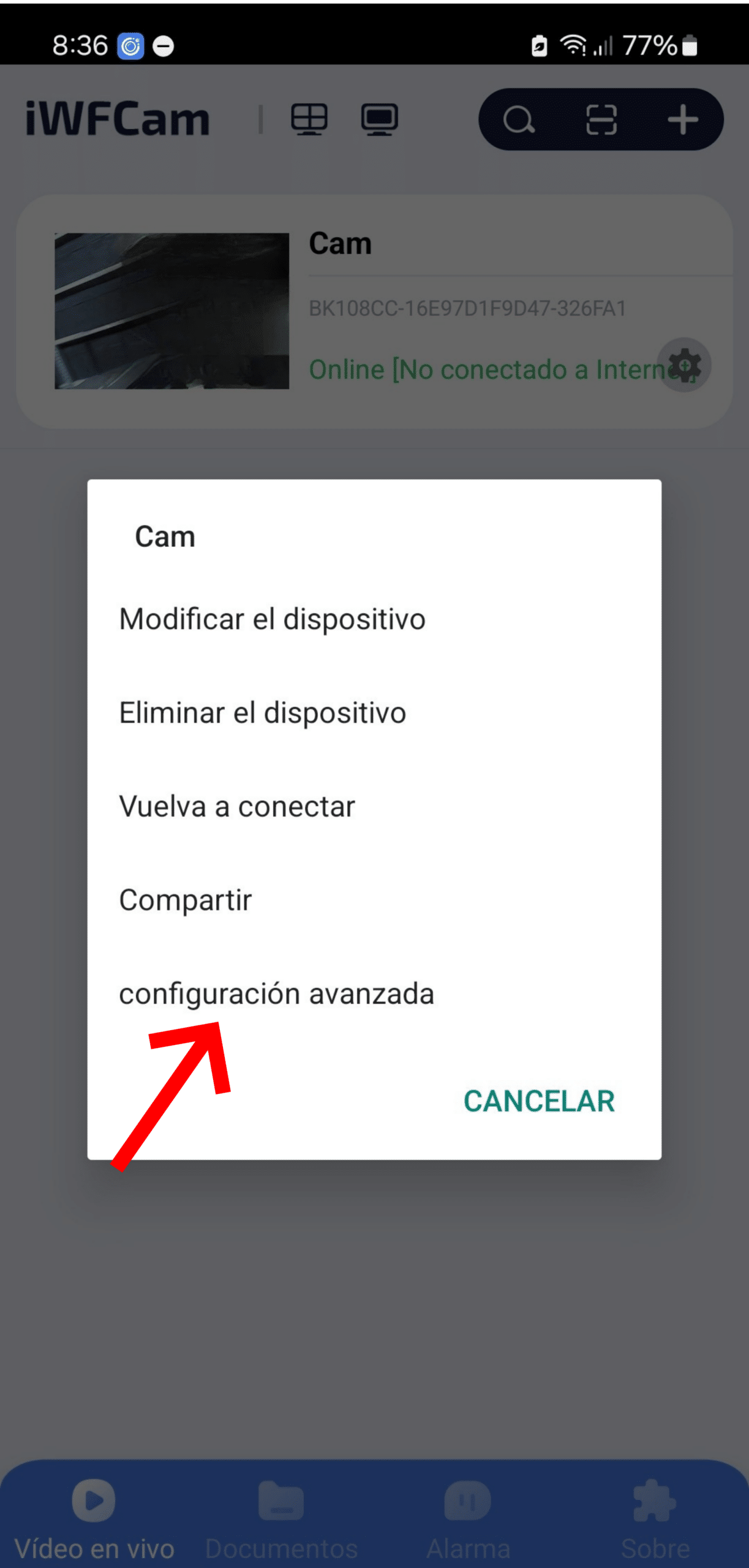Viewport: 749px width, 1568px height.
Task: Choose Eliminar el dispositivo from the menu
Action: point(262,712)
